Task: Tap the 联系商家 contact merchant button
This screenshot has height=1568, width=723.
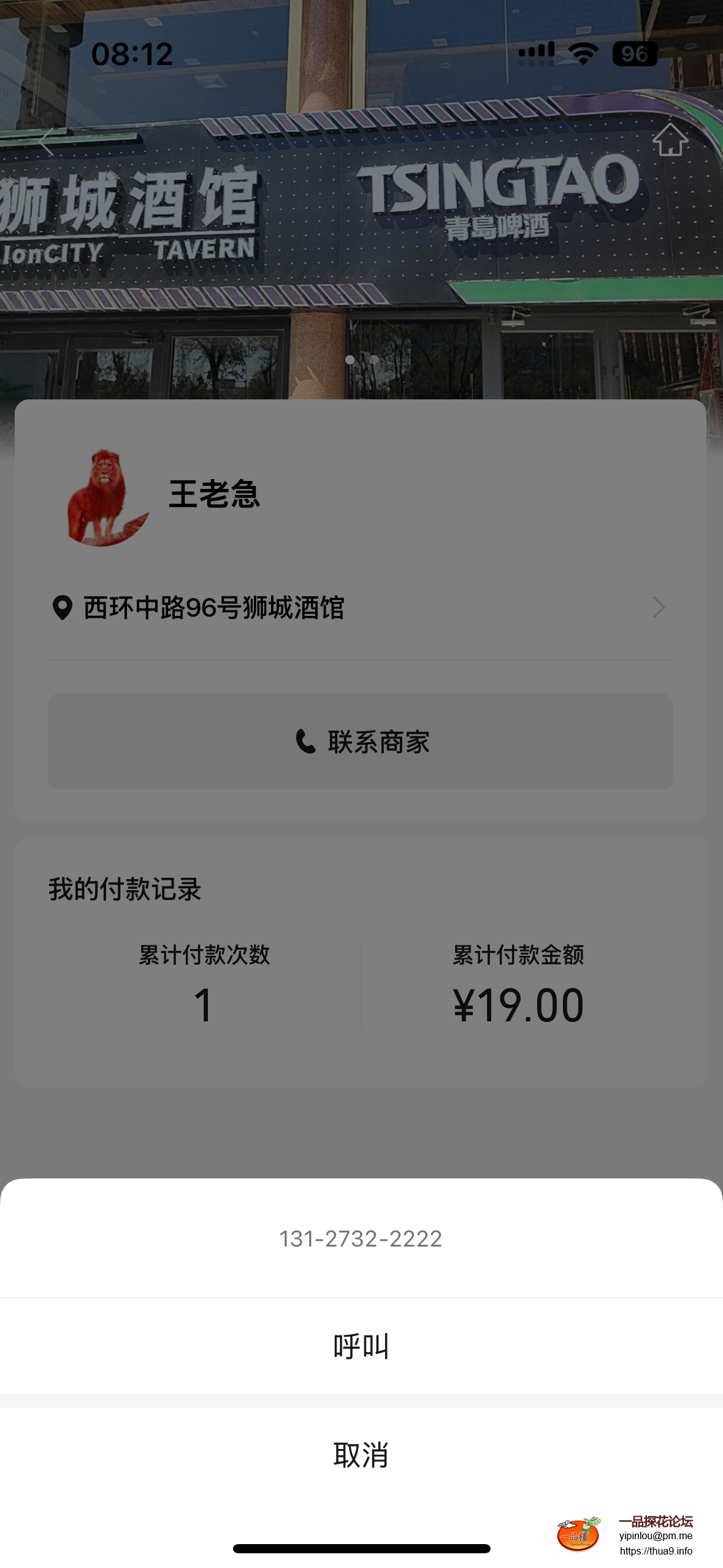Action: coord(361,741)
